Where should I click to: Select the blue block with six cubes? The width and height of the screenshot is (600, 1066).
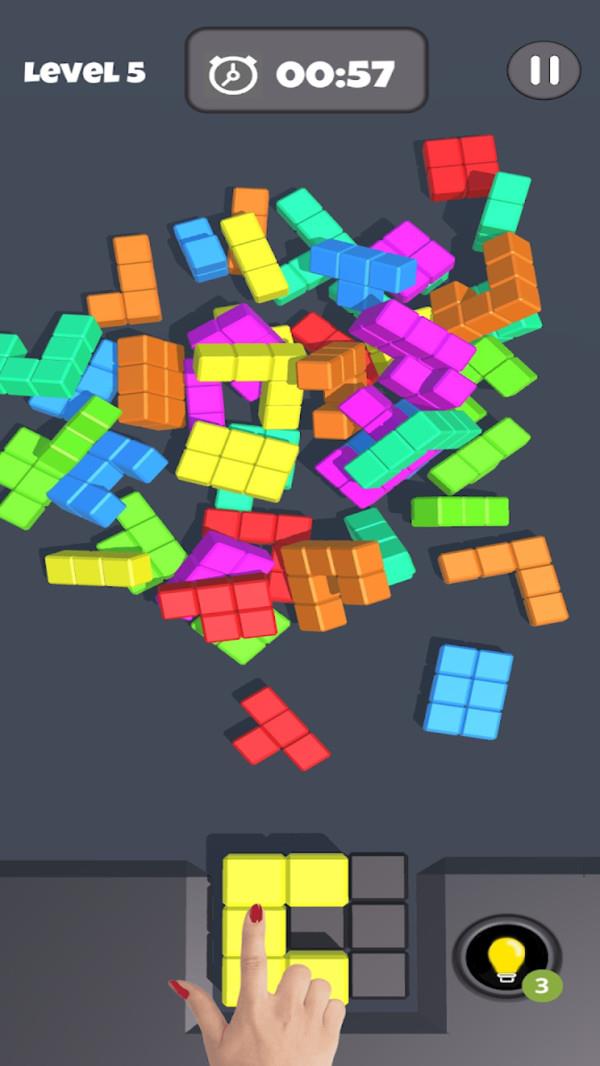point(468,692)
